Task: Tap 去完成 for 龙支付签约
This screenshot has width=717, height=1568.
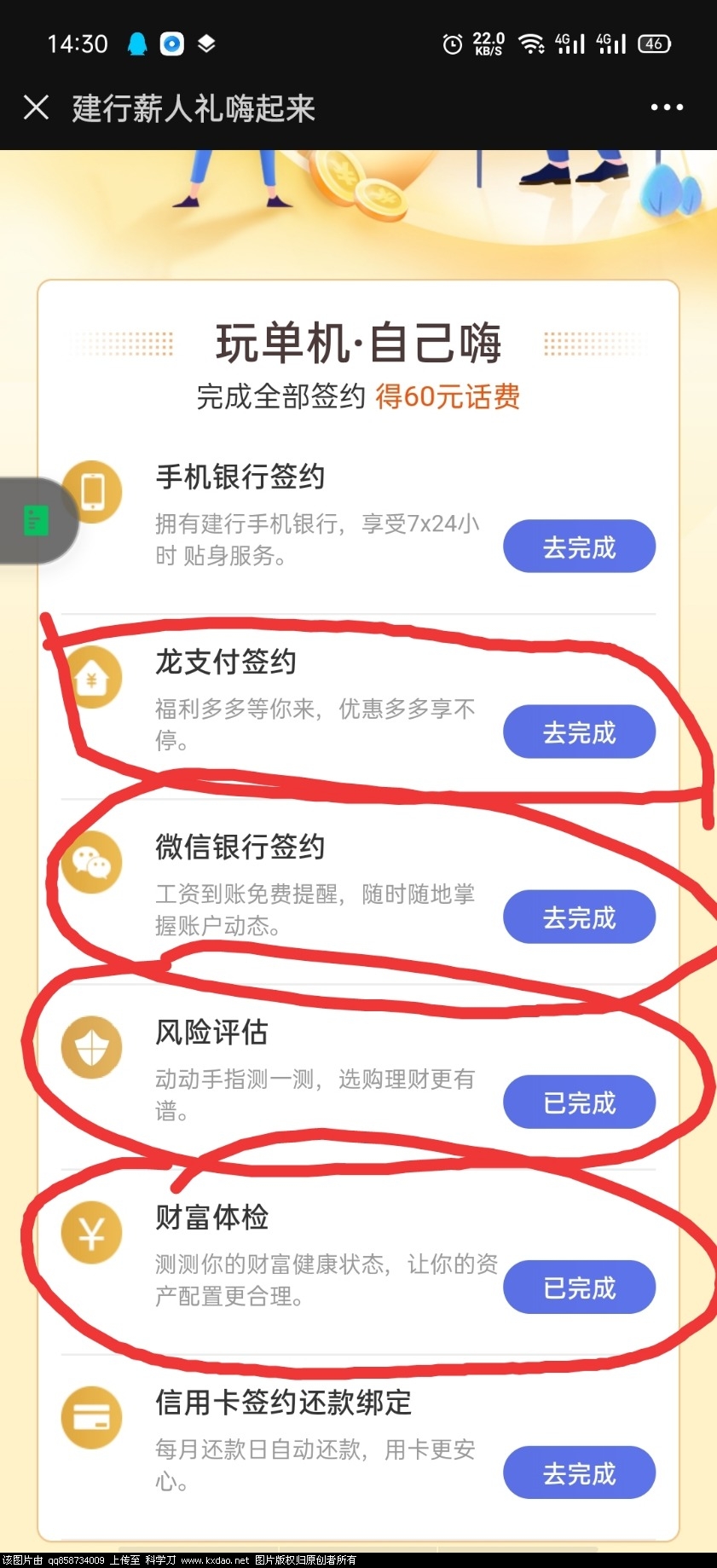Action: tap(579, 732)
